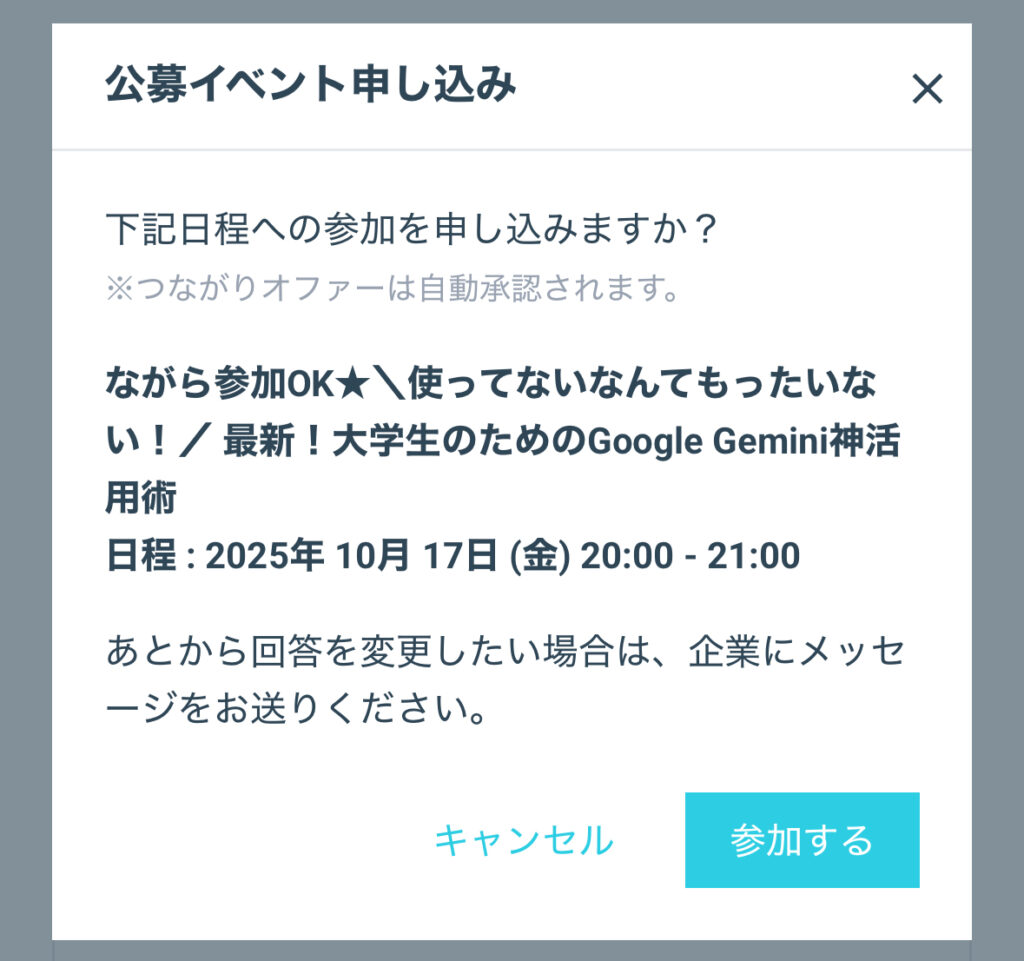The image size is (1024, 961).
Task: Tap キャンセル to cancel the application
Action: click(x=523, y=840)
